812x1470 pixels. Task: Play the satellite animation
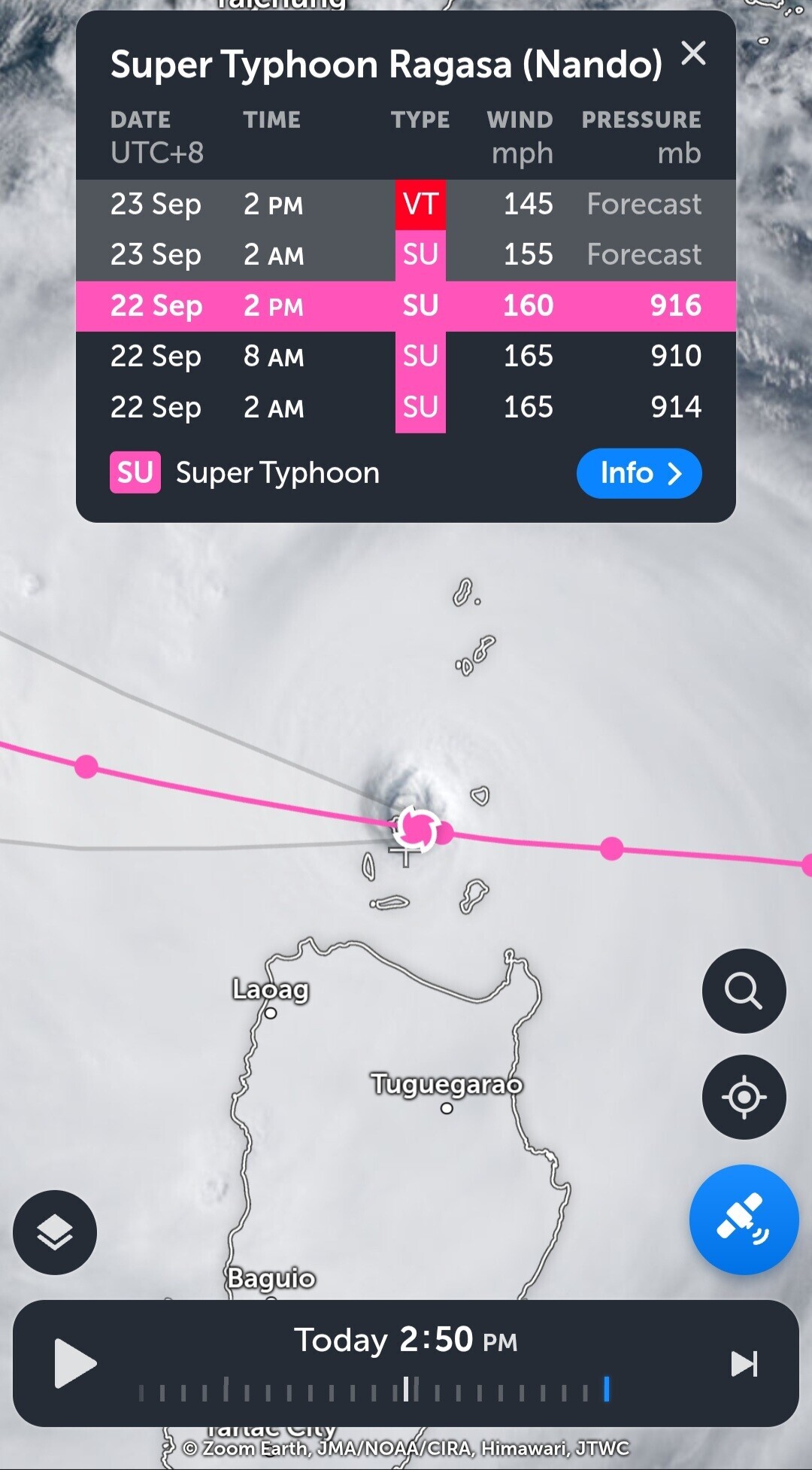coord(75,1363)
